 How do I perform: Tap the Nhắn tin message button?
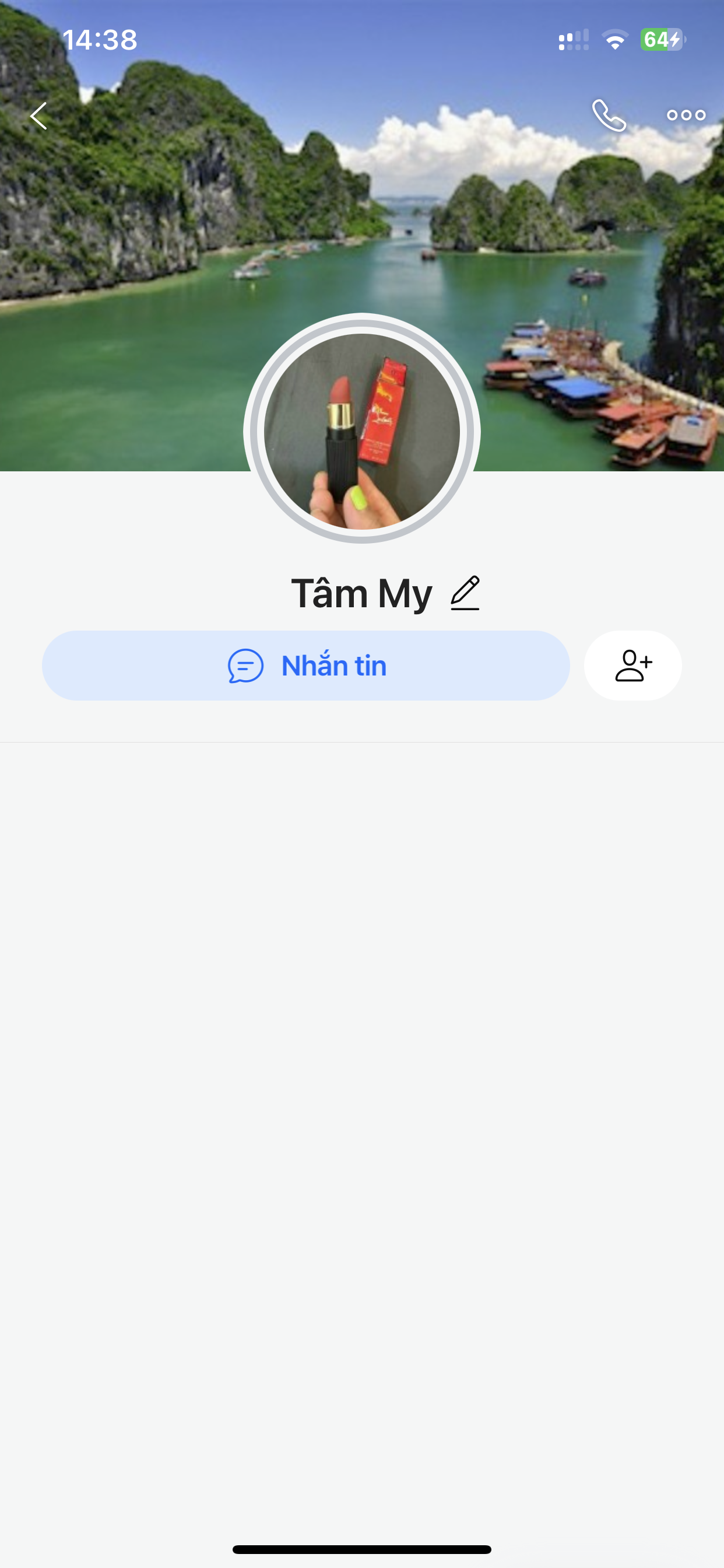coord(306,666)
